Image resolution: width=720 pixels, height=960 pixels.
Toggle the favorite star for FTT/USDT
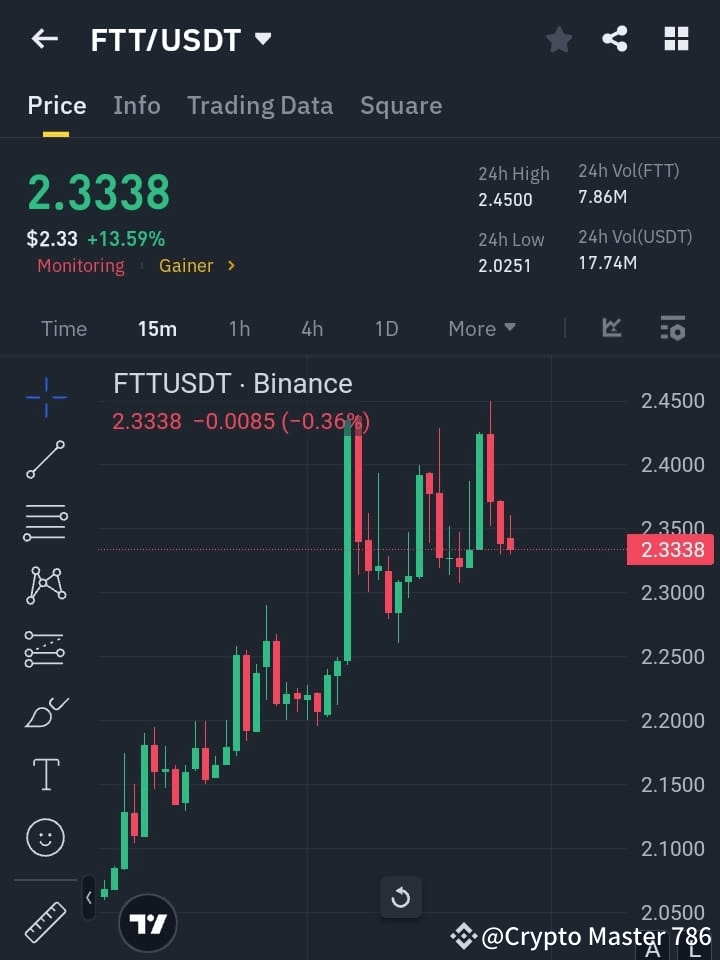(559, 39)
